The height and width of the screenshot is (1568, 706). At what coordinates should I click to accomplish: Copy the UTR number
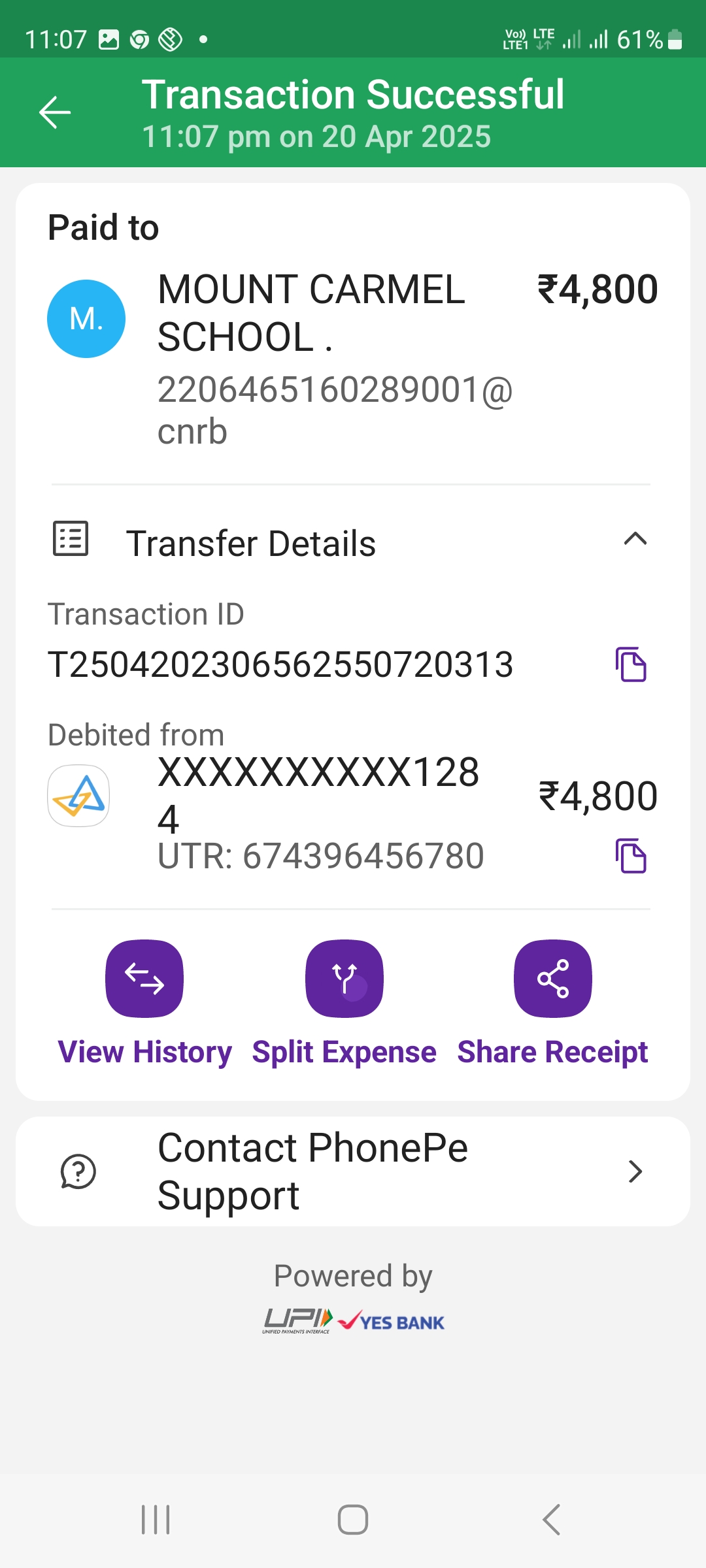pos(631,856)
